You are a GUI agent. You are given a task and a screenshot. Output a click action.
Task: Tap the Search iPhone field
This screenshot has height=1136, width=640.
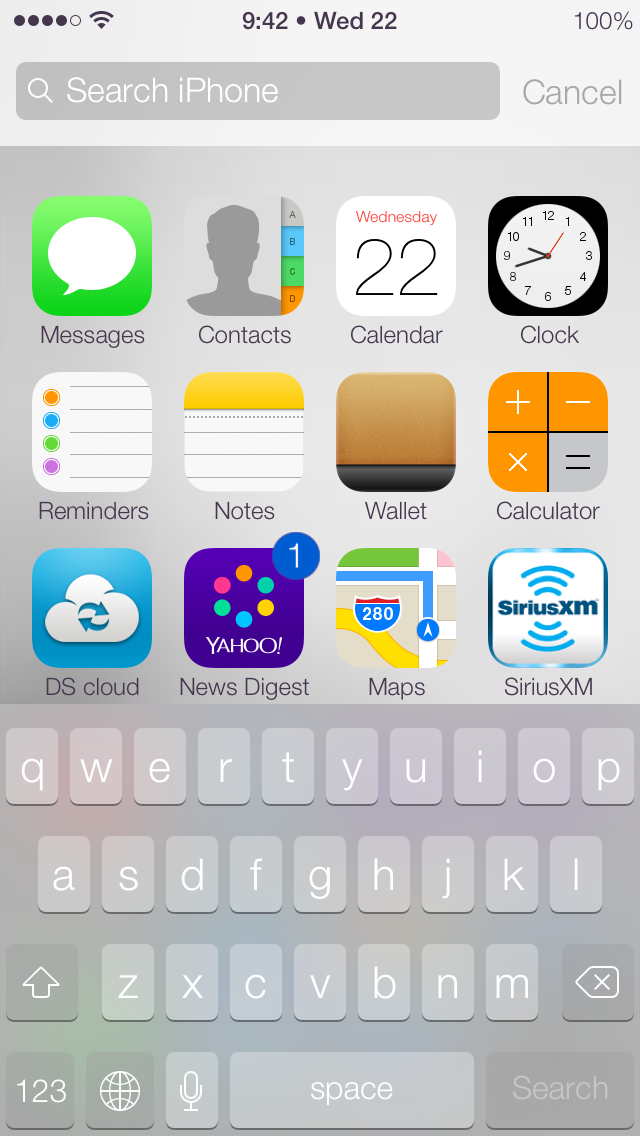tap(257, 91)
